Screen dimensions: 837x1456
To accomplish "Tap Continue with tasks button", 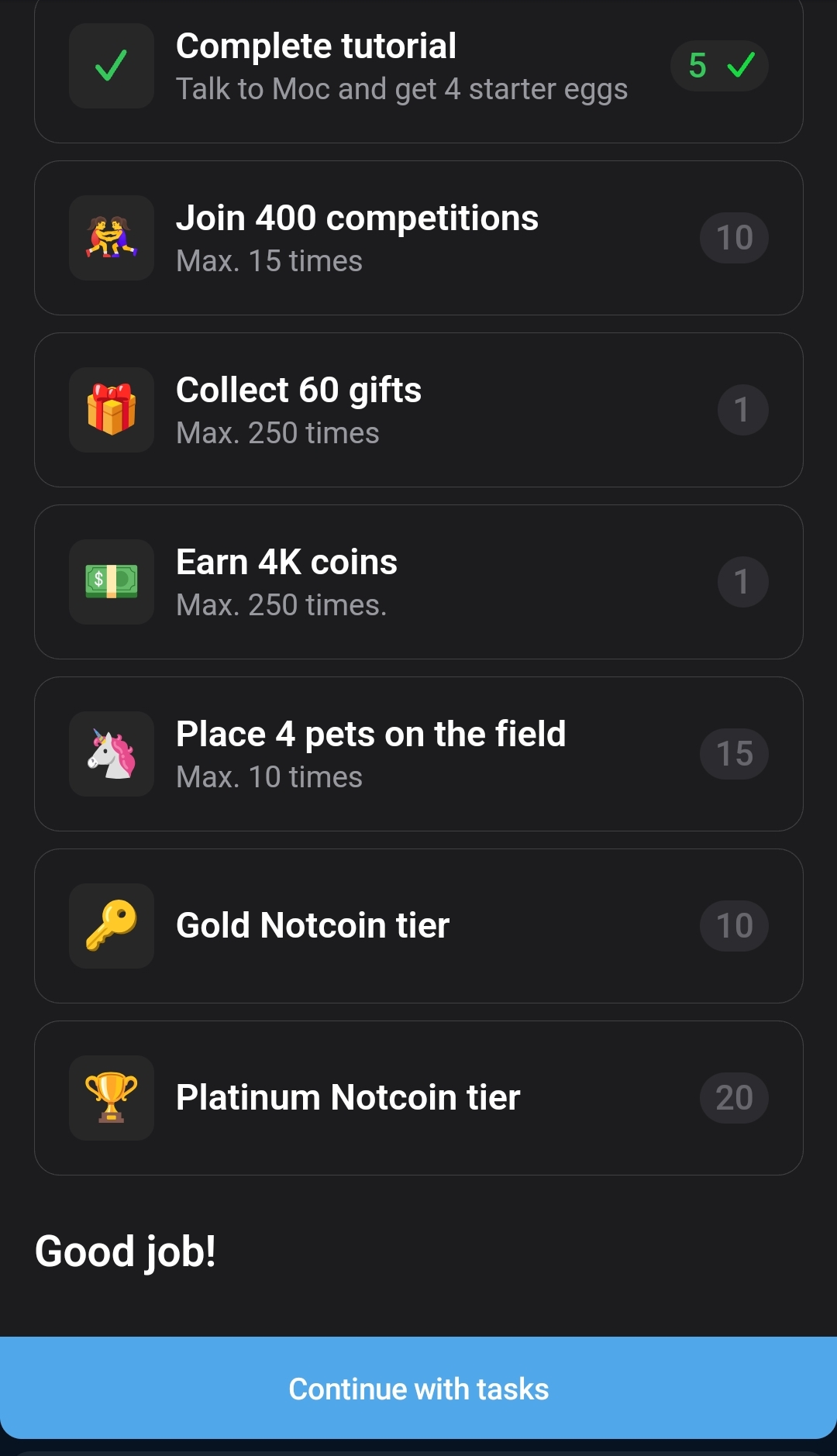I will (418, 1389).
